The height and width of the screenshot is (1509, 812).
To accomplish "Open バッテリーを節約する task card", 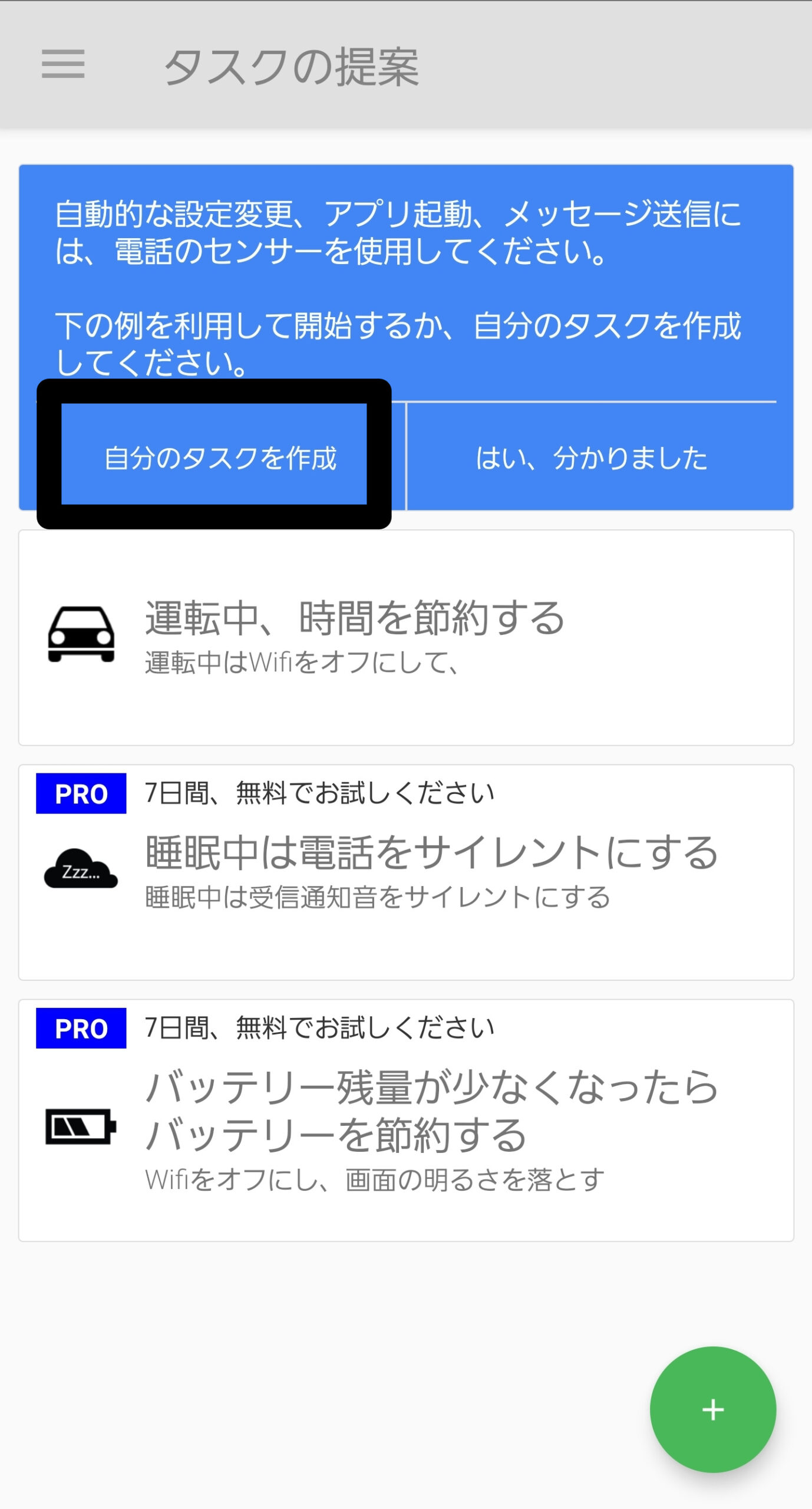I will [406, 1121].
